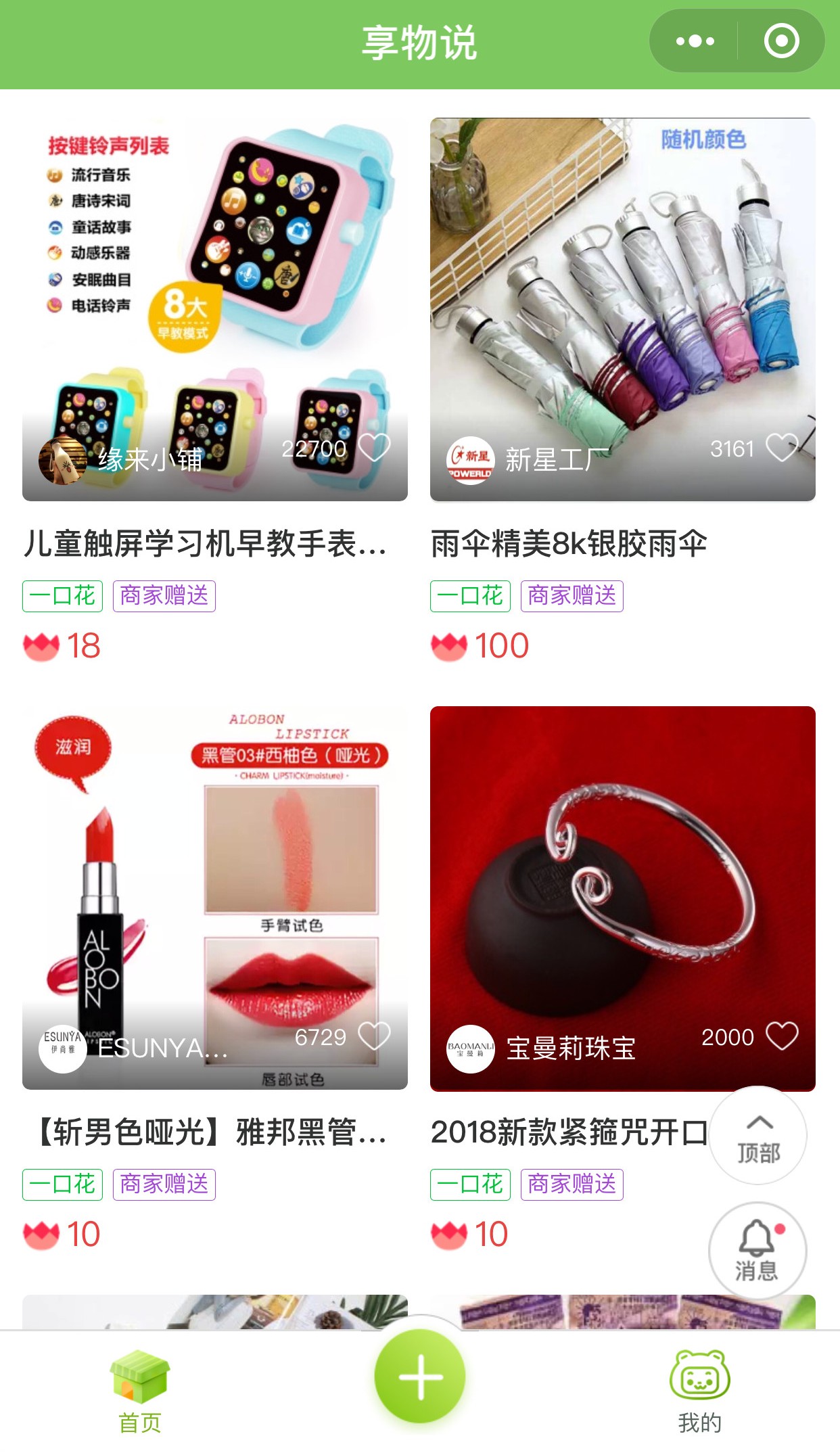Like the umbrella product with the heart icon
Image resolution: width=840 pixels, height=1453 pixels.
click(x=781, y=448)
